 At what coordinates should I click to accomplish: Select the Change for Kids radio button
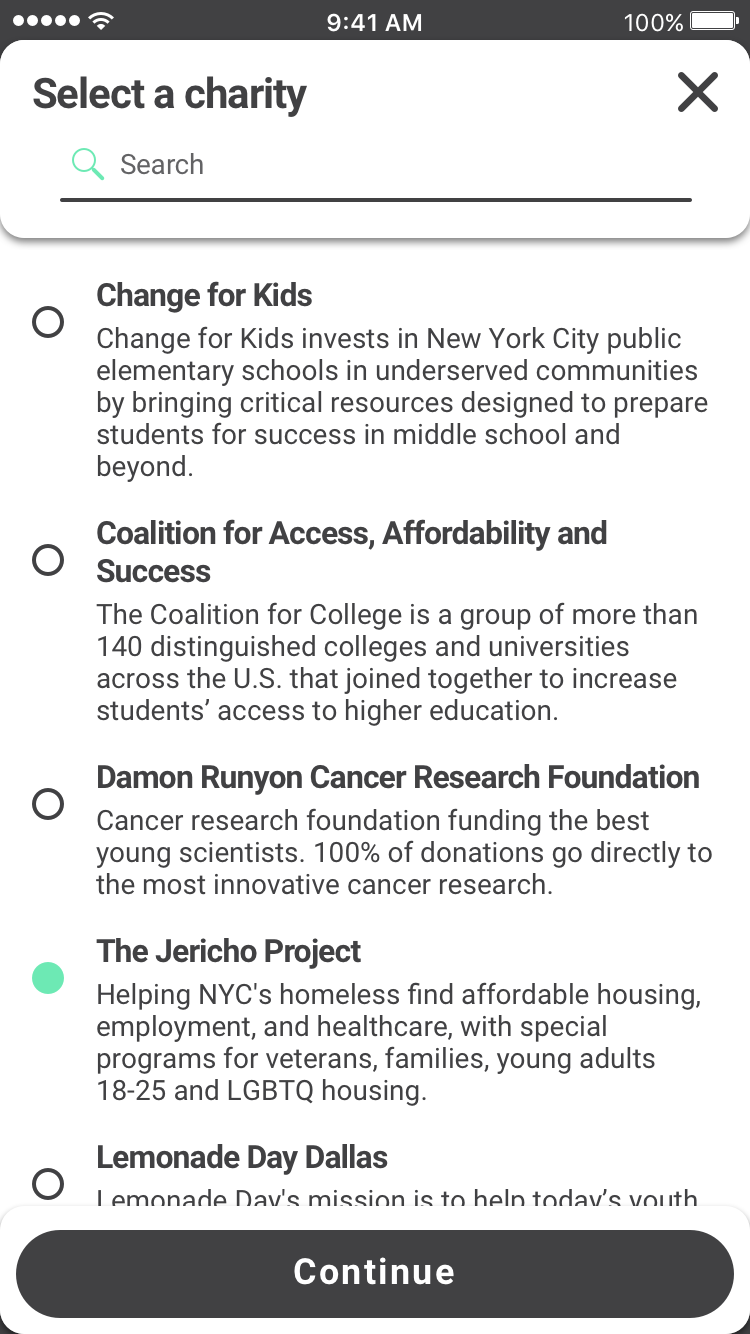pyautogui.click(x=48, y=322)
